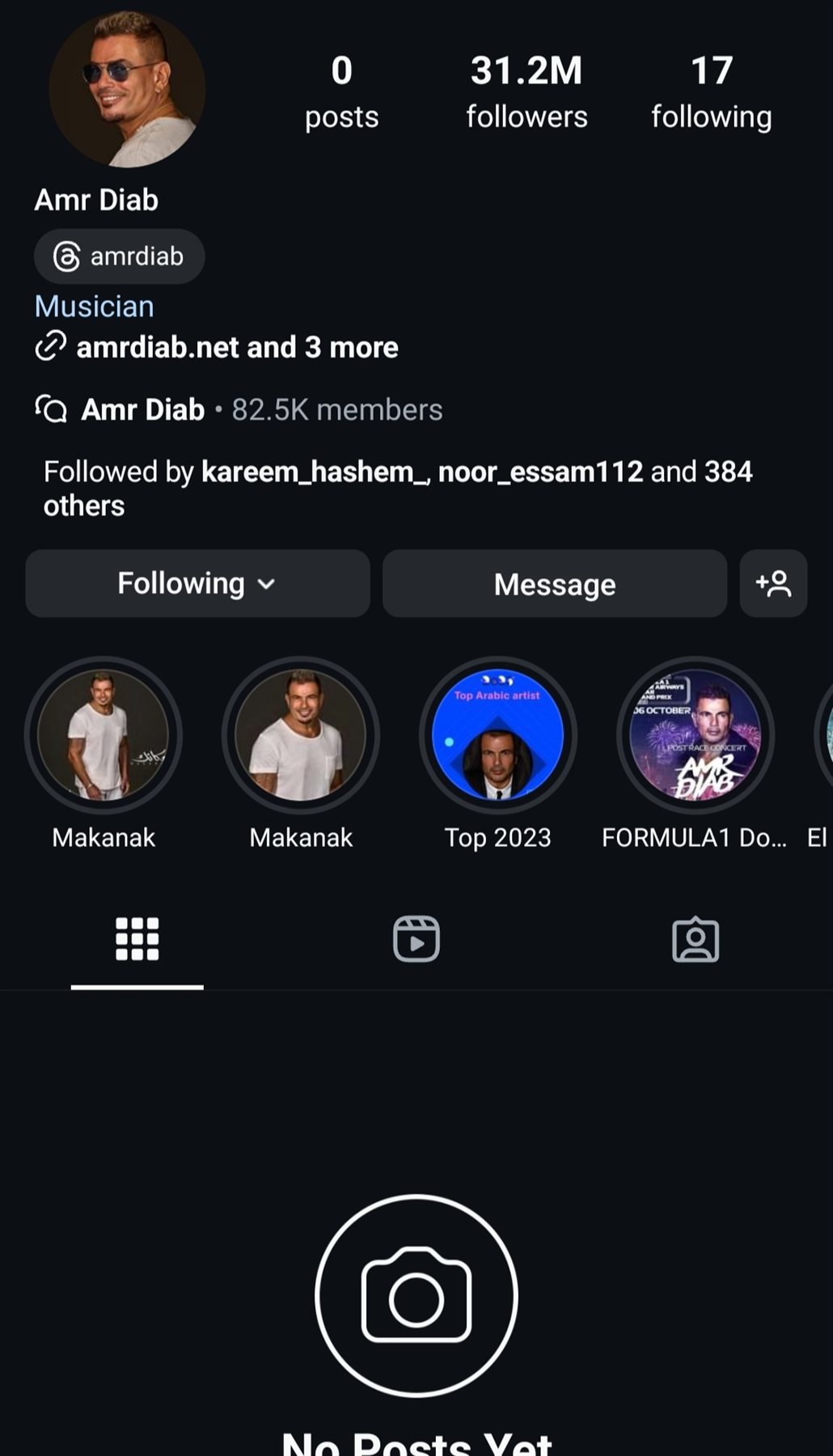View the 17 following list
This screenshot has height=1456, width=833.
(711, 91)
